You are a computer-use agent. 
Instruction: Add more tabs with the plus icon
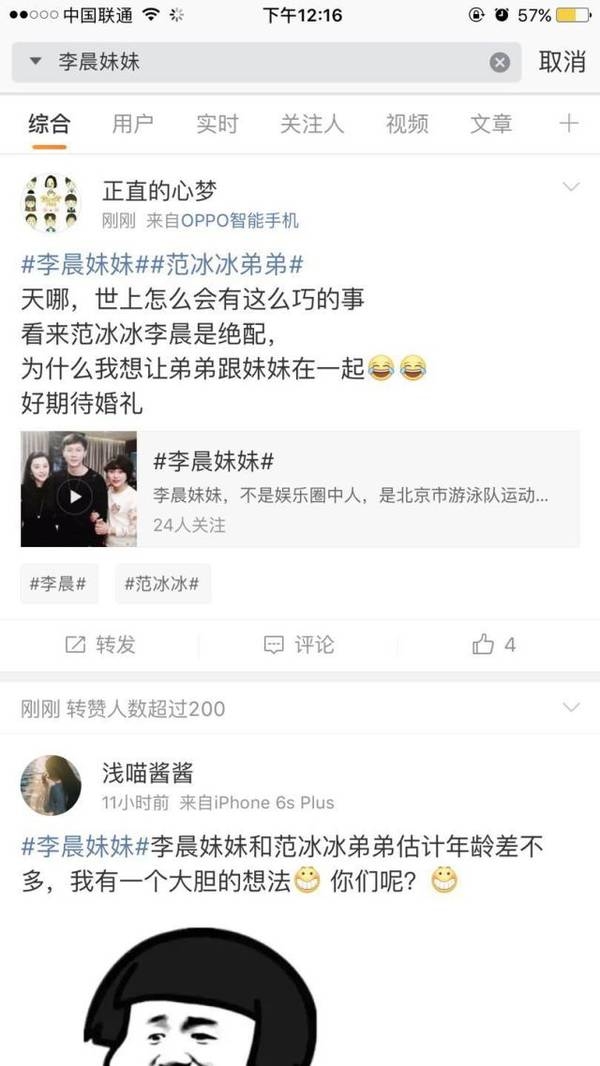coord(568,124)
